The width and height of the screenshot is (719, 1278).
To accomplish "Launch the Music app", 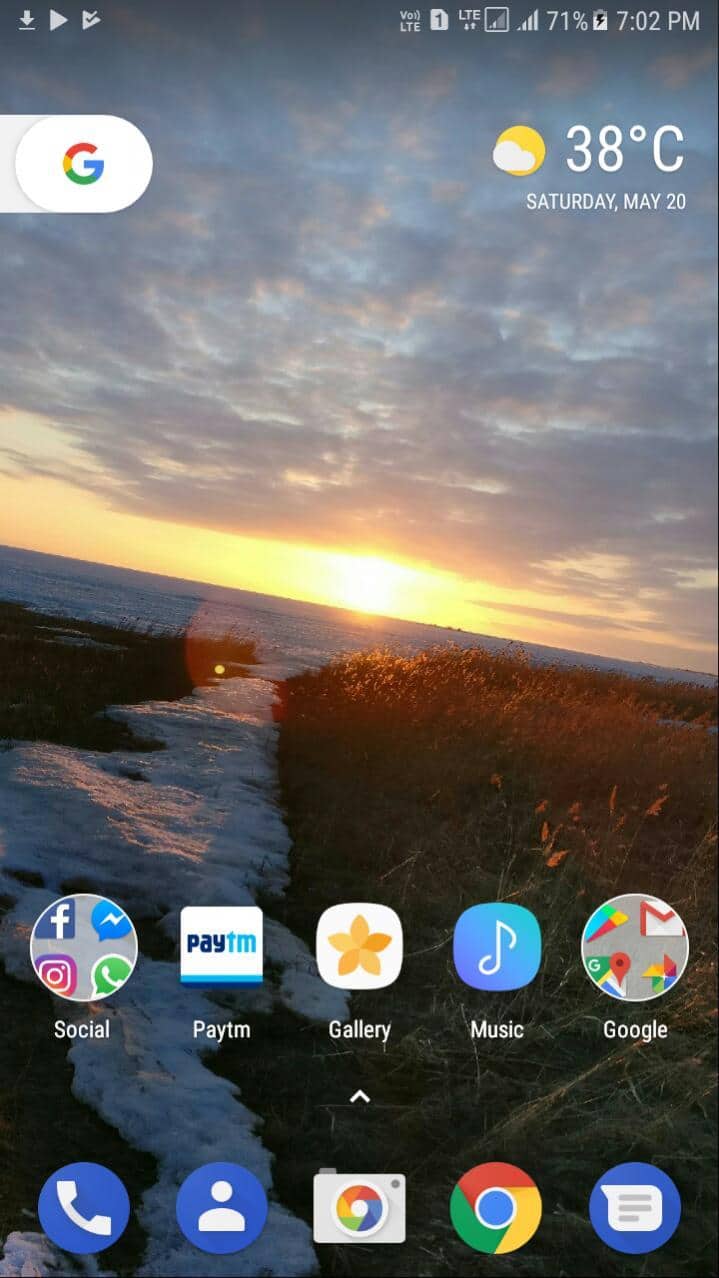I will tap(497, 948).
